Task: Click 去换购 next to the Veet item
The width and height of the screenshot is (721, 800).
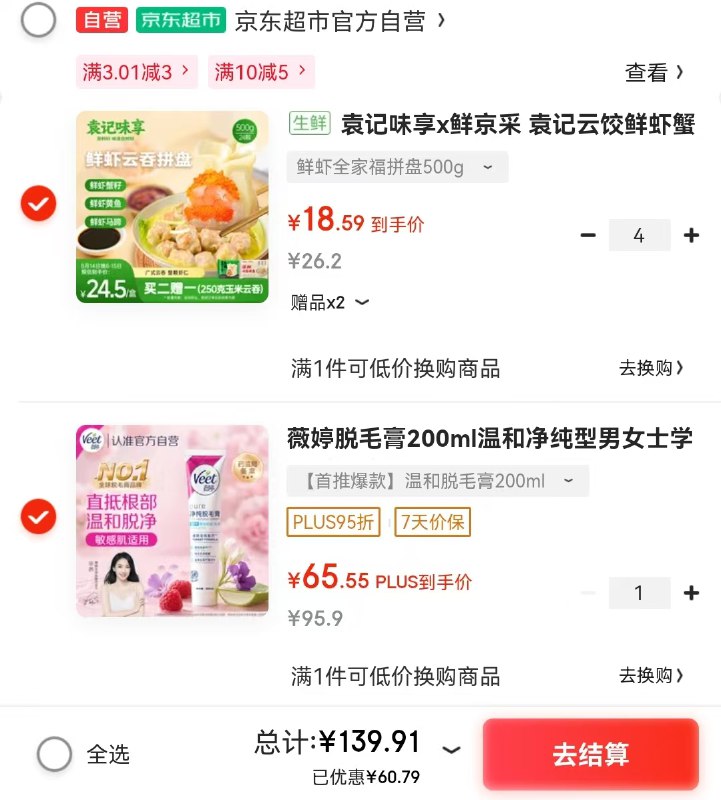Action: click(x=650, y=676)
